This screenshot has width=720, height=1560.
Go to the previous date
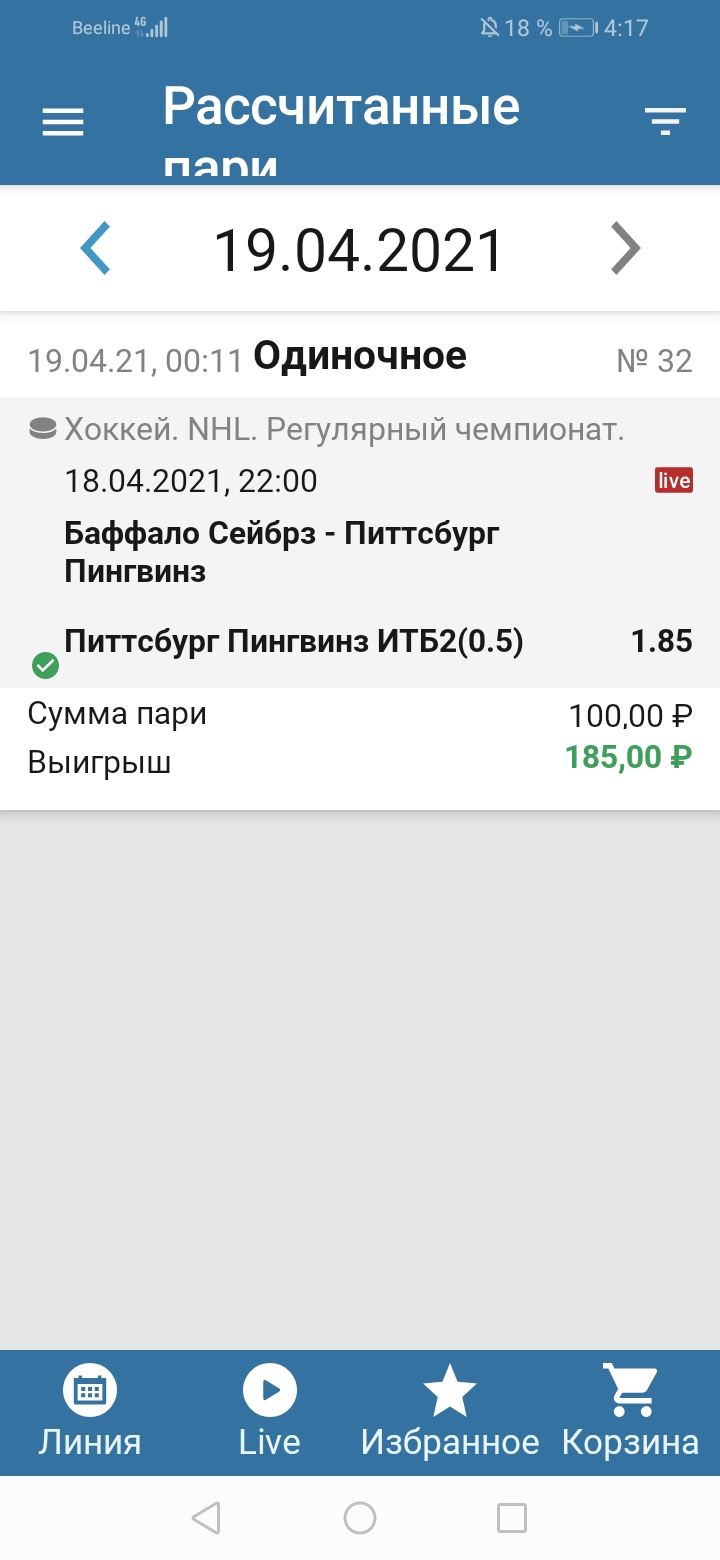click(96, 248)
